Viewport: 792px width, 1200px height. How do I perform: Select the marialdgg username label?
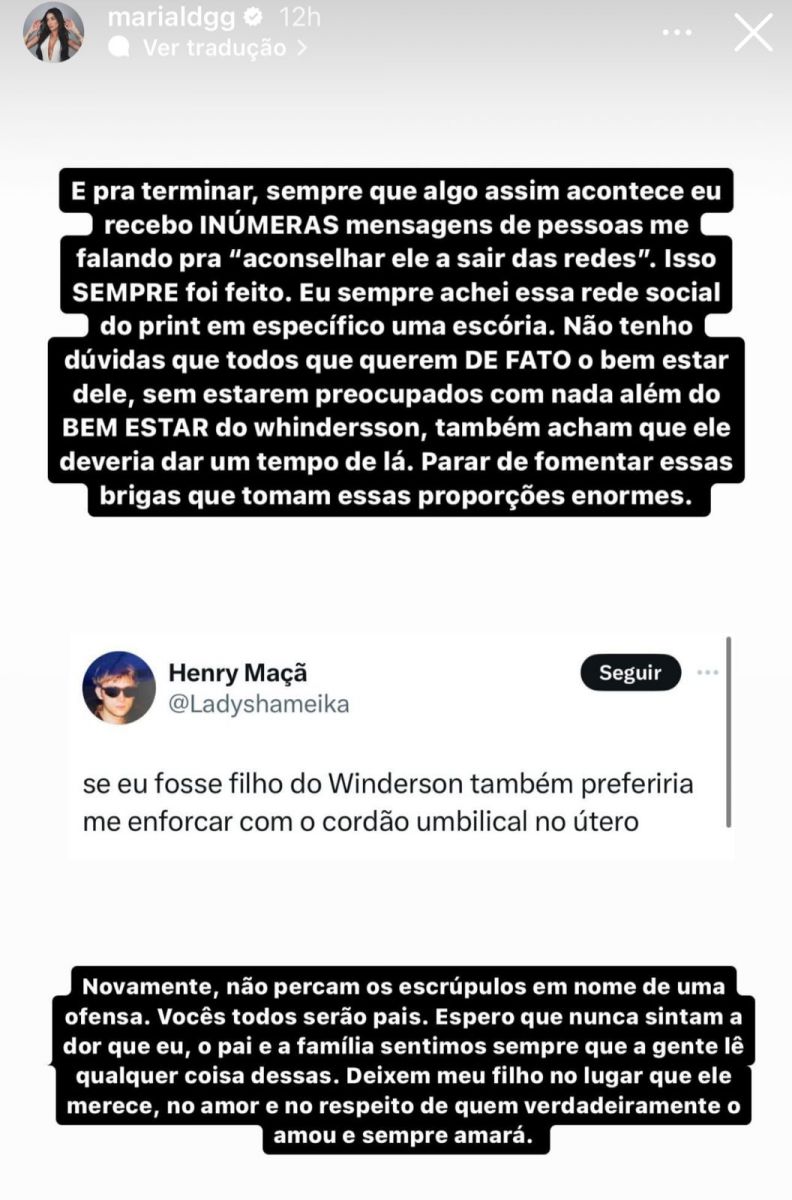[x=173, y=17]
